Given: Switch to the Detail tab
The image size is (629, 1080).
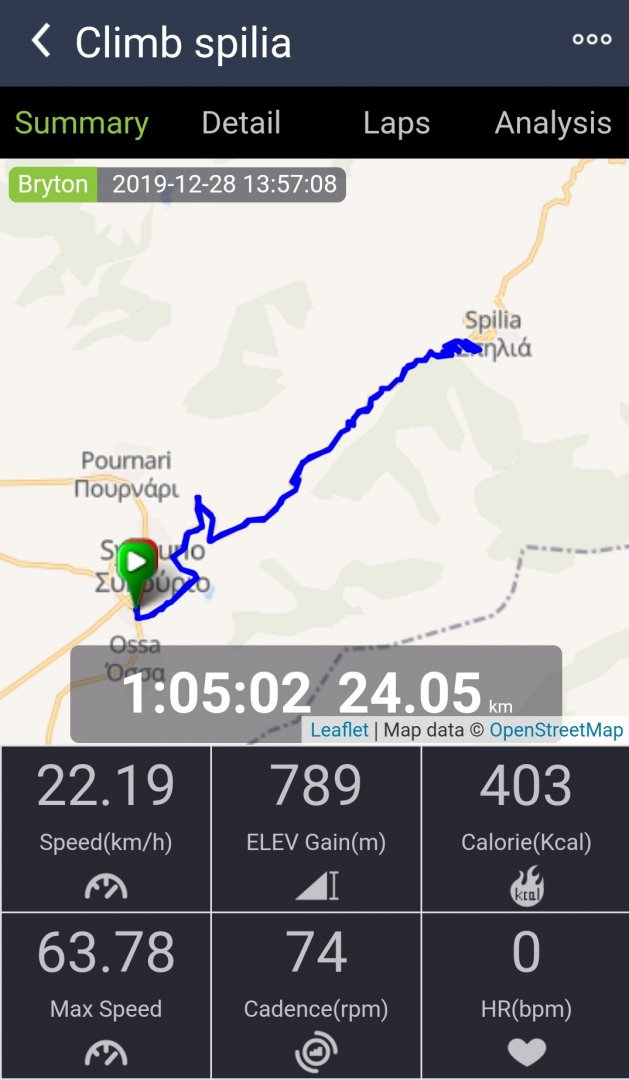Looking at the screenshot, I should (241, 123).
